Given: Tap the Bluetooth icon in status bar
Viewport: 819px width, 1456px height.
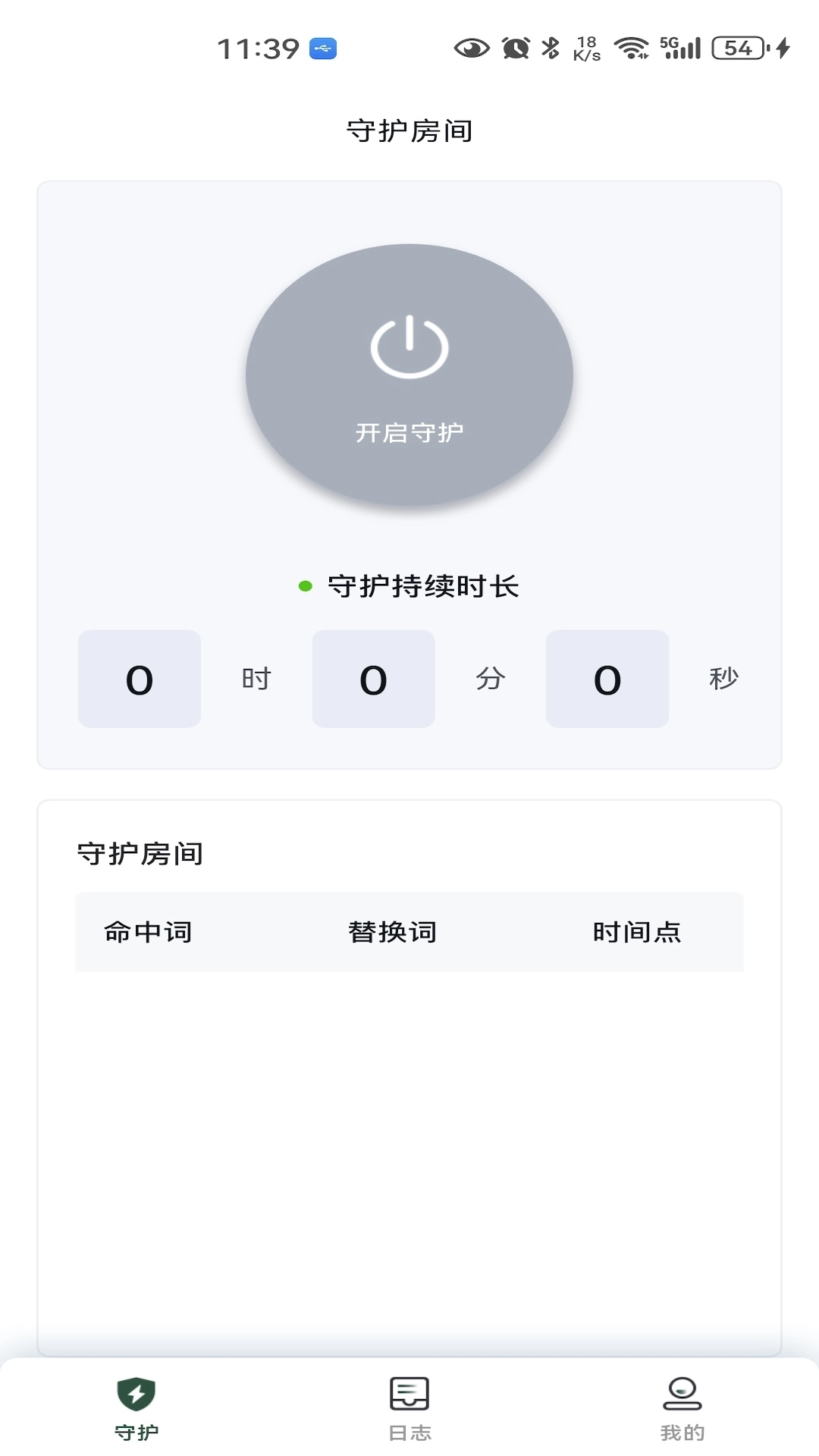Looking at the screenshot, I should click(549, 47).
